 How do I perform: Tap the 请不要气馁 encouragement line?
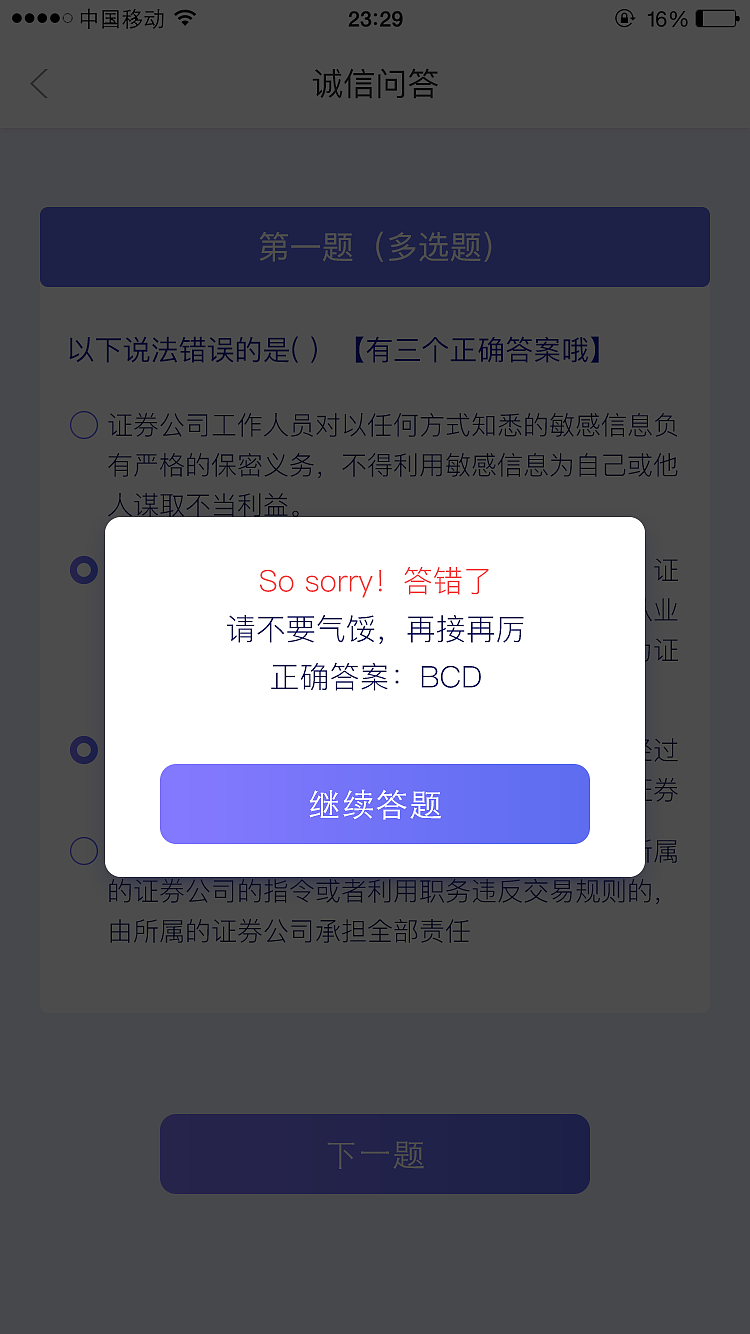375,629
